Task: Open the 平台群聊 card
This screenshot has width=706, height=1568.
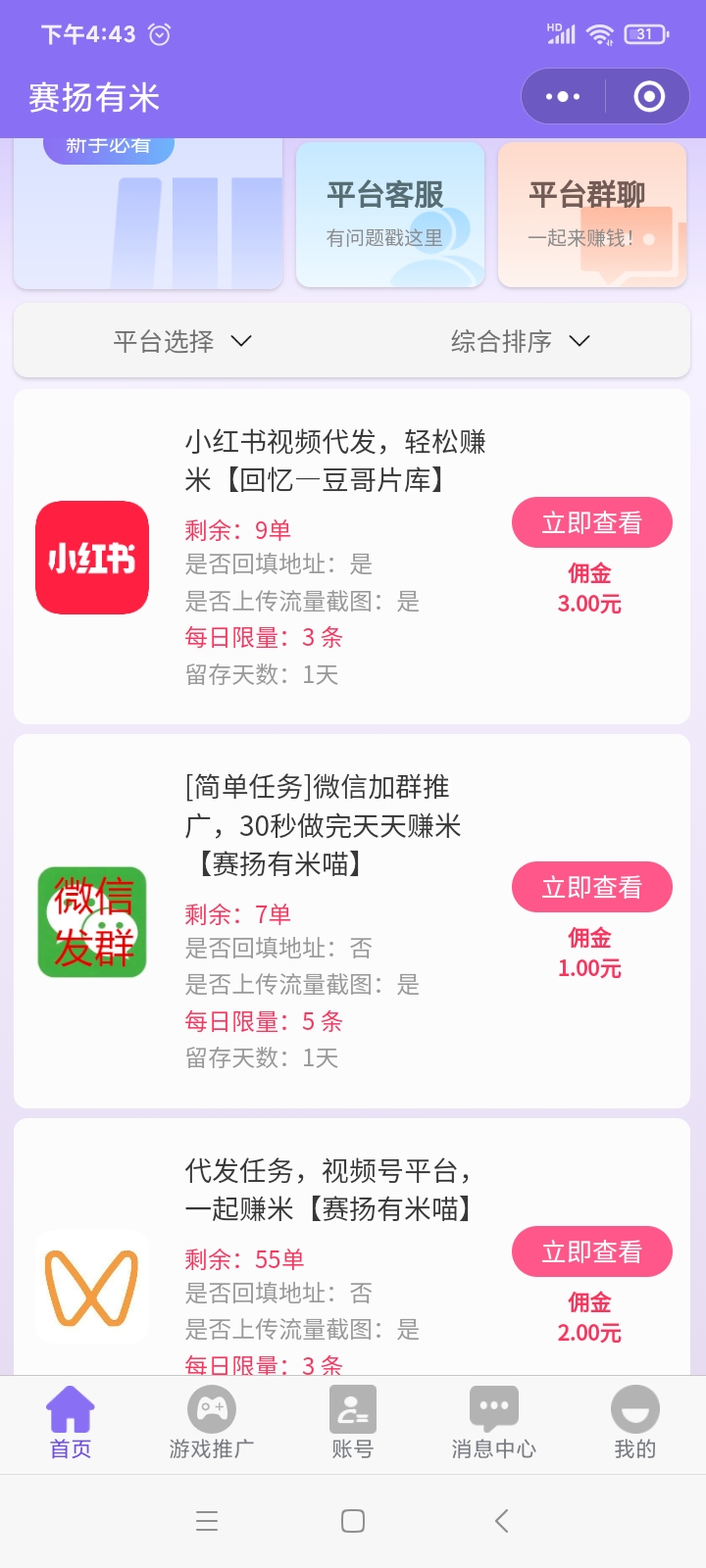Action: pyautogui.click(x=591, y=214)
